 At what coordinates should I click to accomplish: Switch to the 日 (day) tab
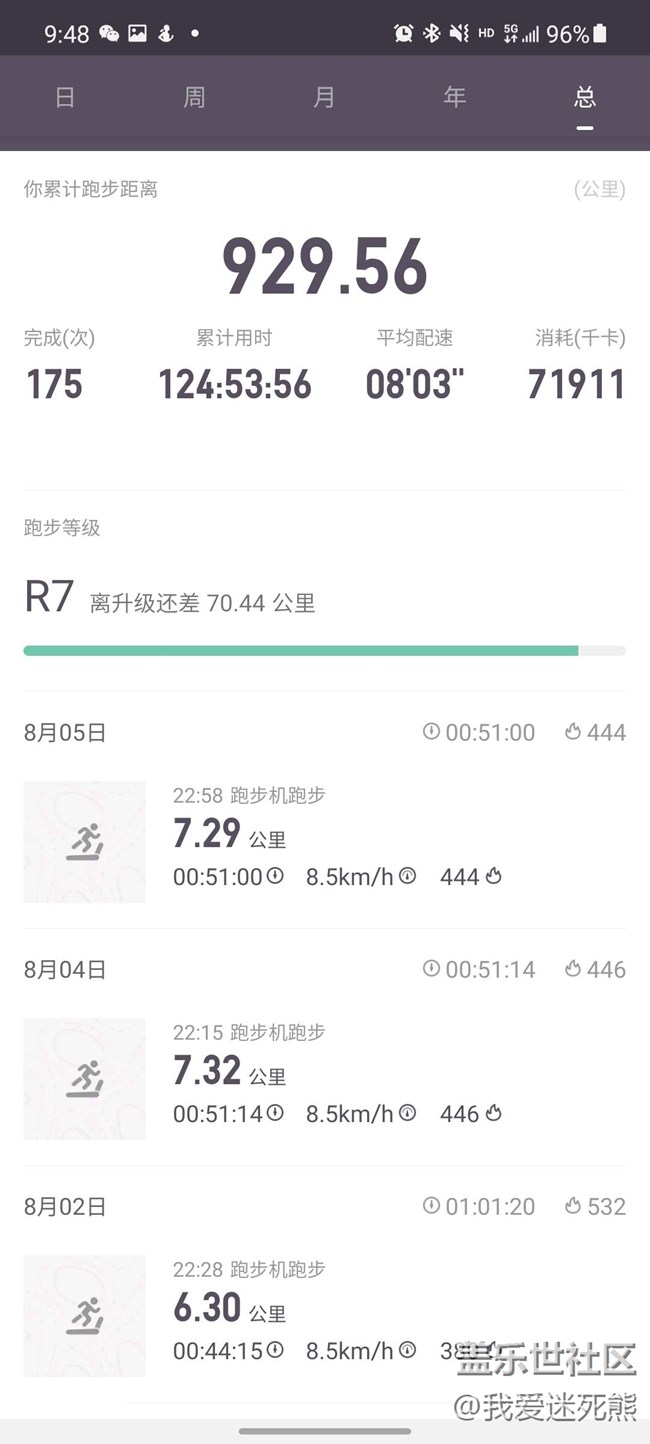click(x=65, y=97)
